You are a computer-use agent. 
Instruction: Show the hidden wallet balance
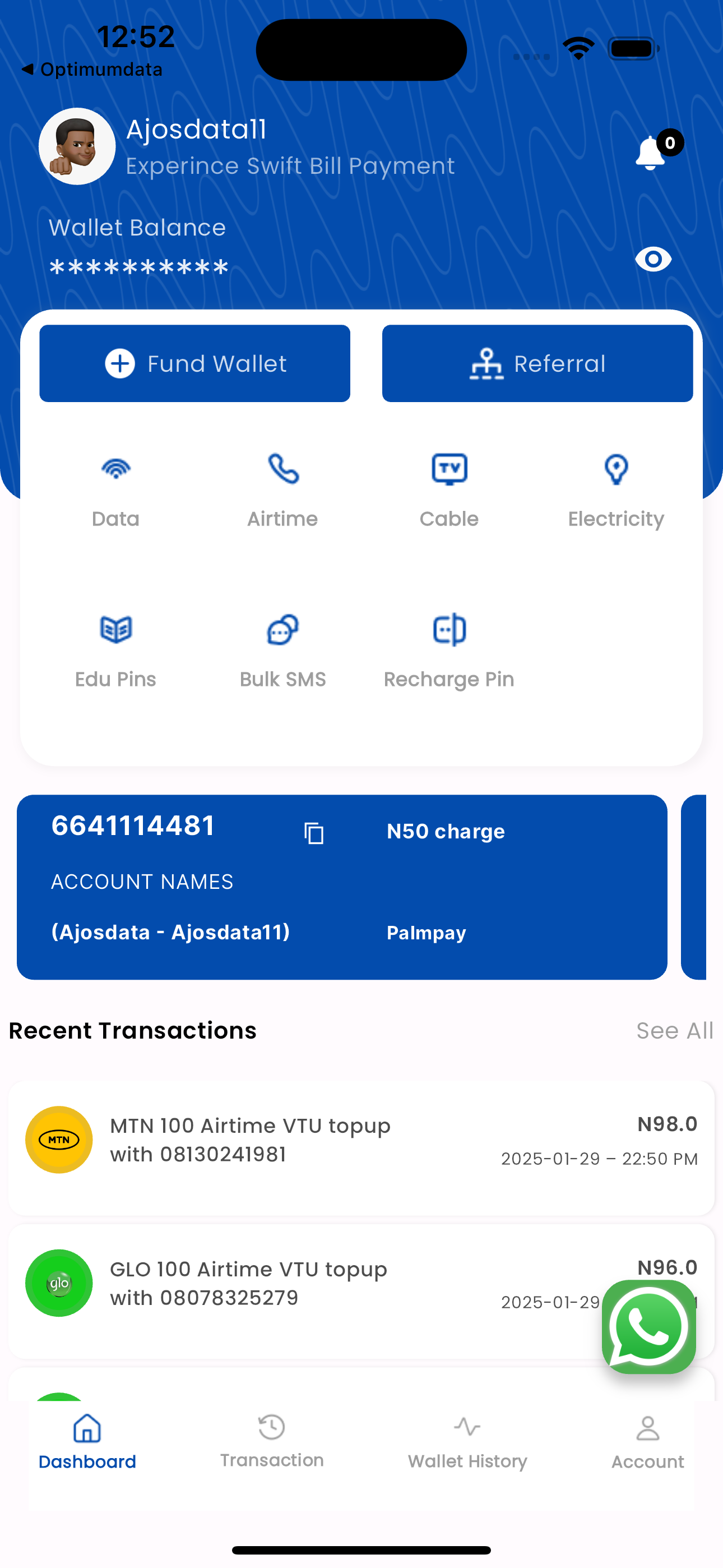coord(652,259)
